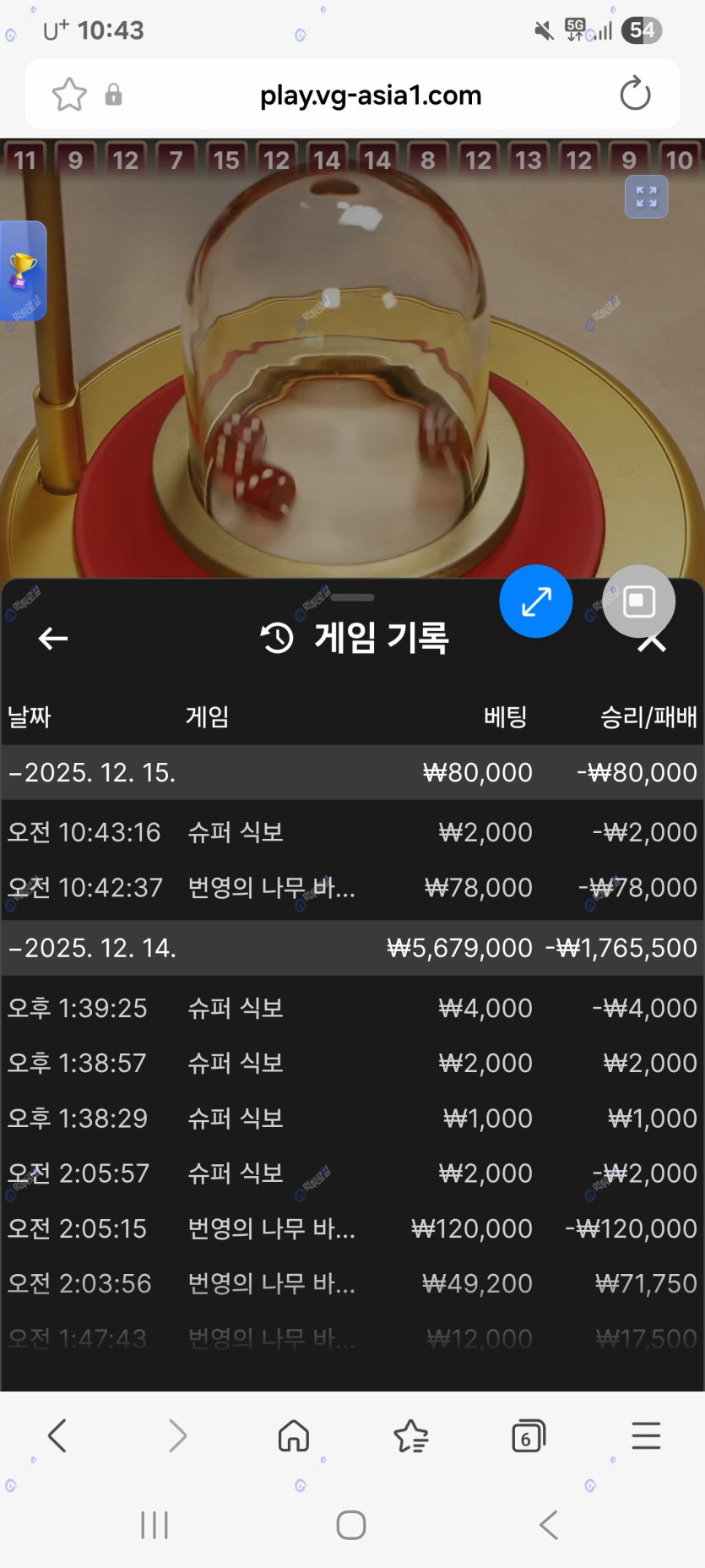Screen dimensions: 705x1568
Task: Enter fullscreen video mode
Action: (x=646, y=197)
